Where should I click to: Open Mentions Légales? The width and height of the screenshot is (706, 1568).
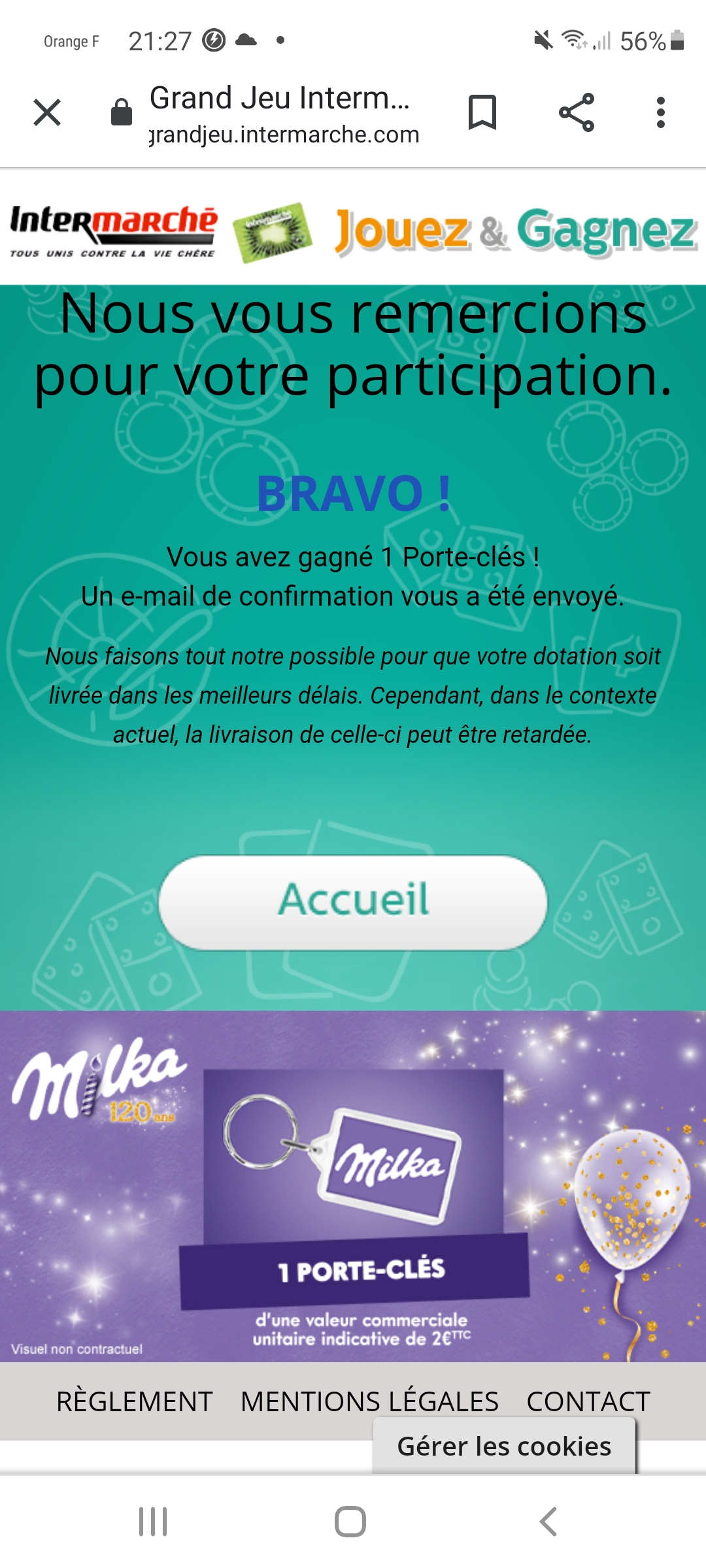coord(369,1401)
